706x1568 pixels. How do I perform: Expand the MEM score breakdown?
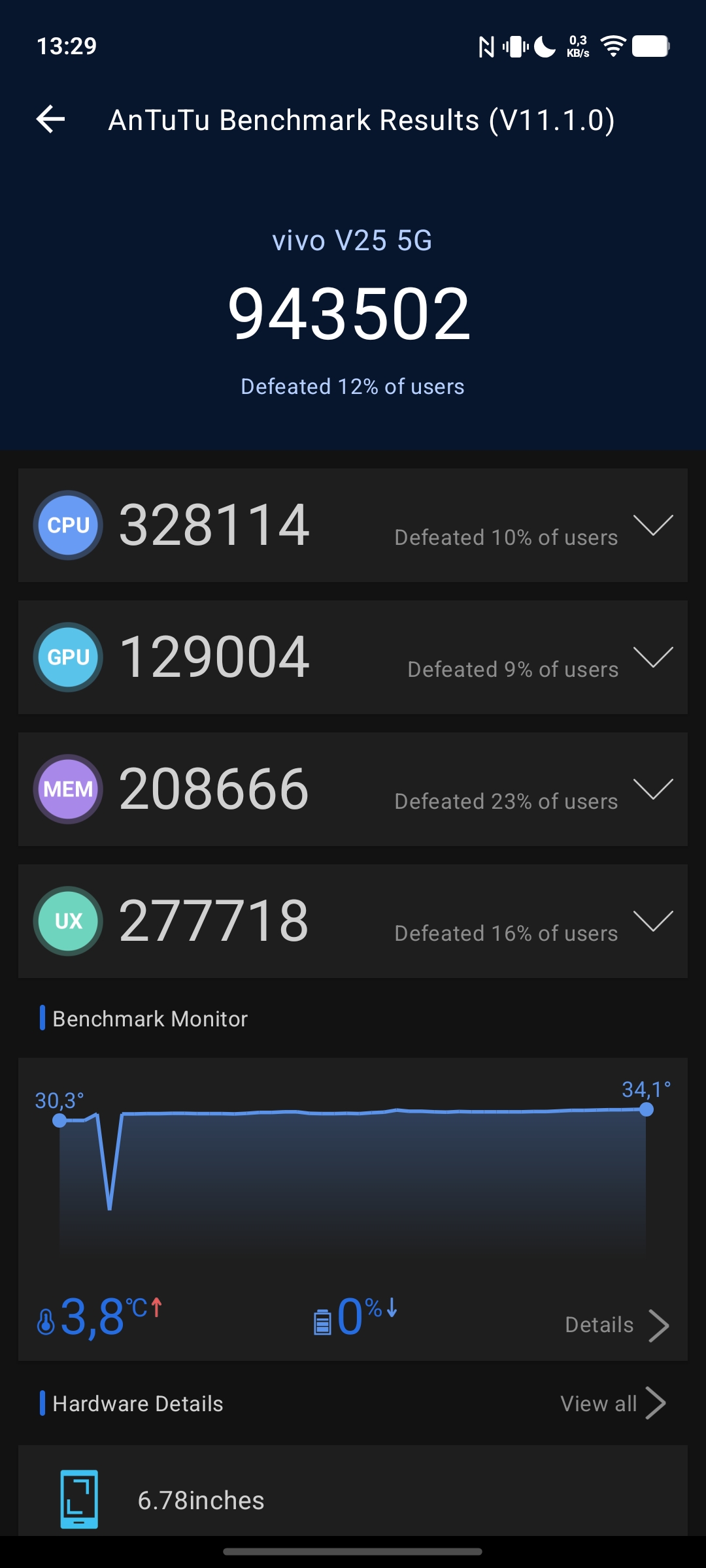click(653, 789)
